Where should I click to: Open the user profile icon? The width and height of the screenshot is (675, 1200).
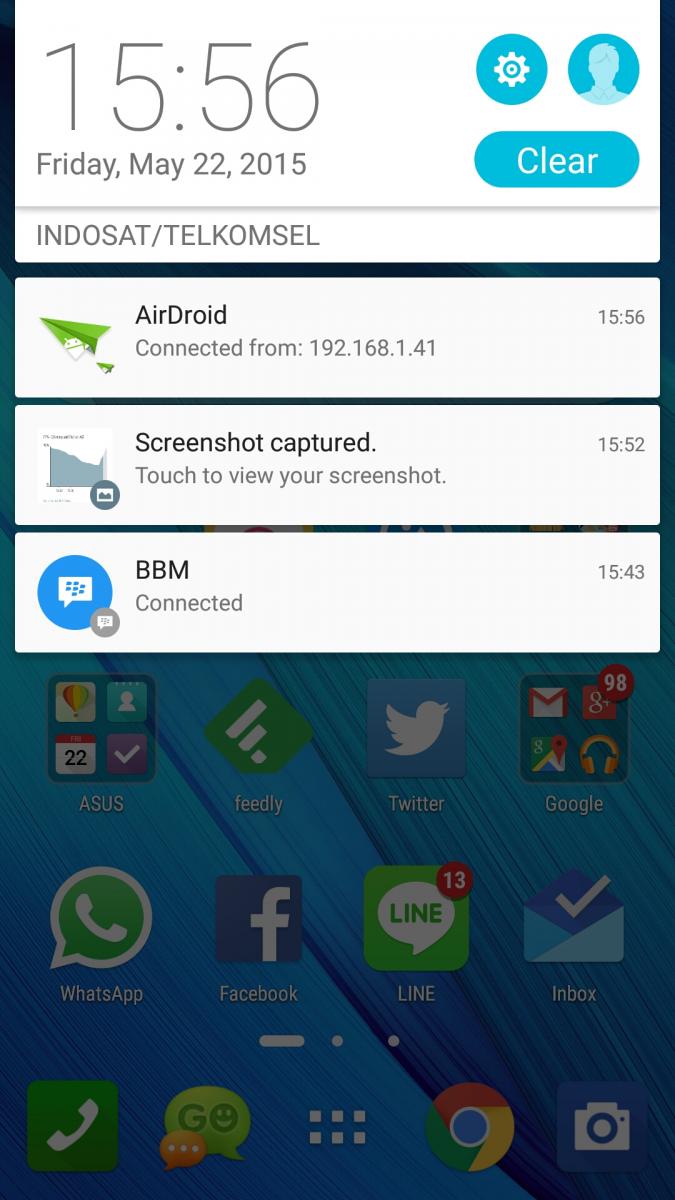(x=603, y=70)
